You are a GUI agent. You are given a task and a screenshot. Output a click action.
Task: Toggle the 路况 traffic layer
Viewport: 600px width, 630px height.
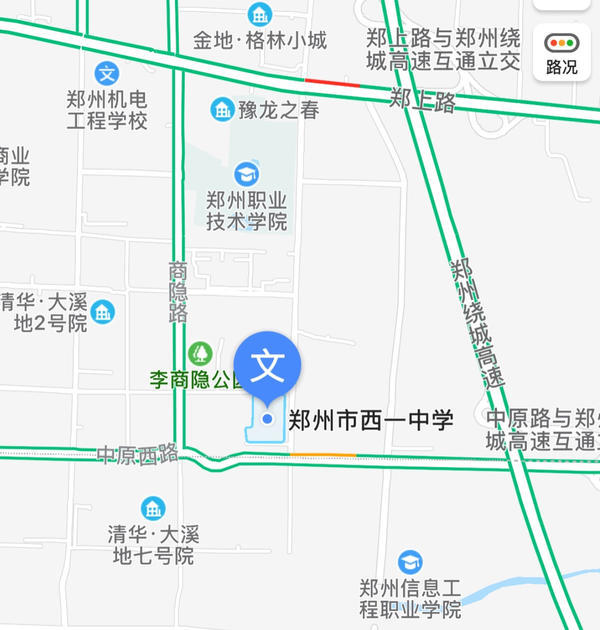[x=561, y=52]
